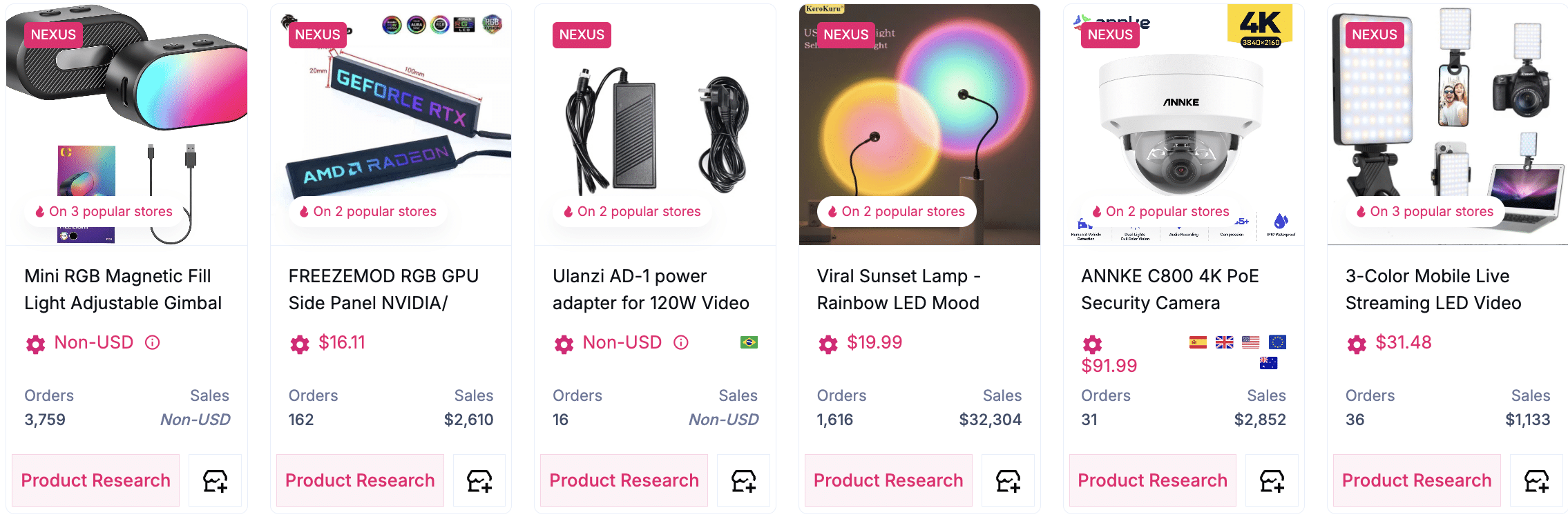
Task: View the FREEZEMOD RGB GPU Side Panel product
Action: 383,289
